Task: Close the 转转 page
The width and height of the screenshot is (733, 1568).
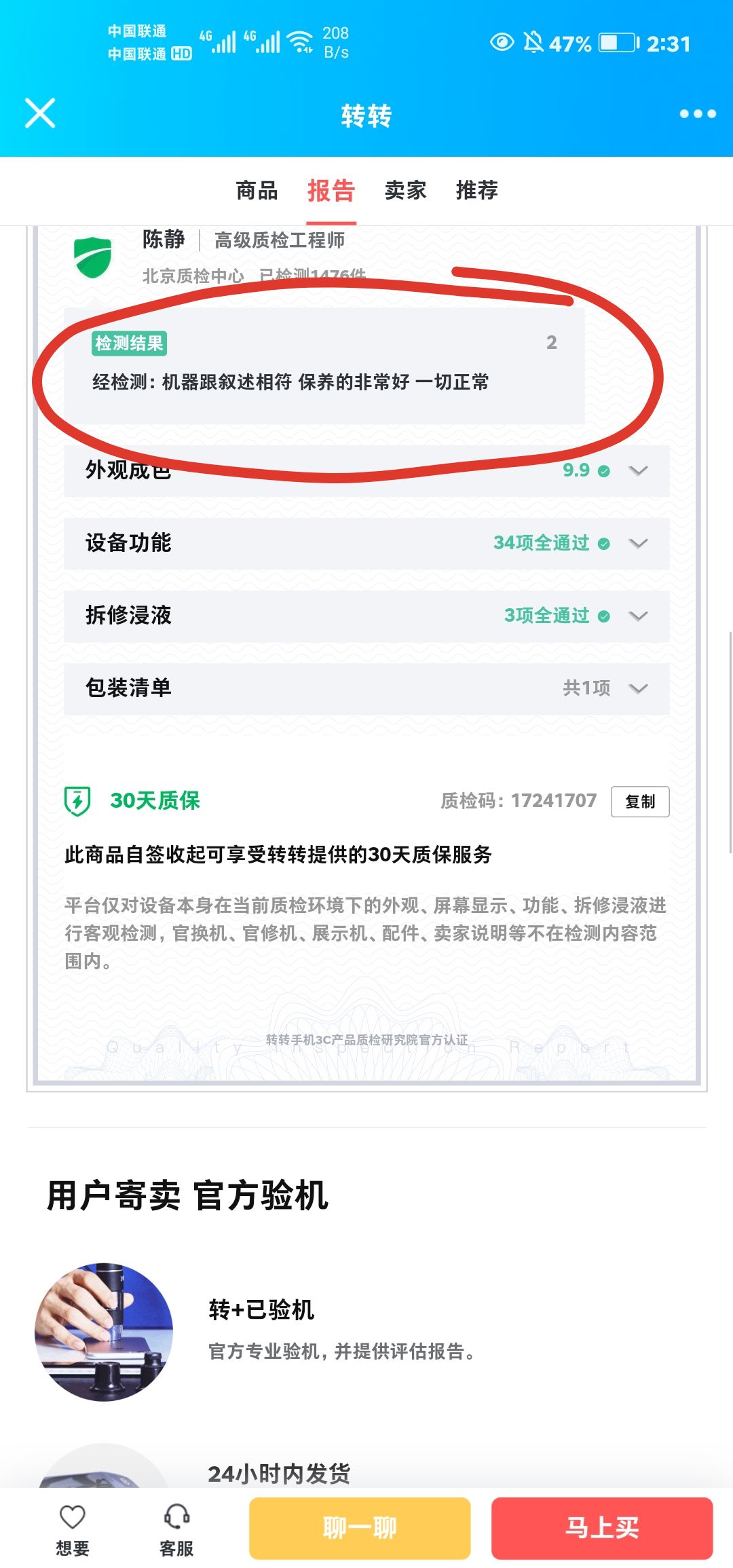Action: point(40,113)
